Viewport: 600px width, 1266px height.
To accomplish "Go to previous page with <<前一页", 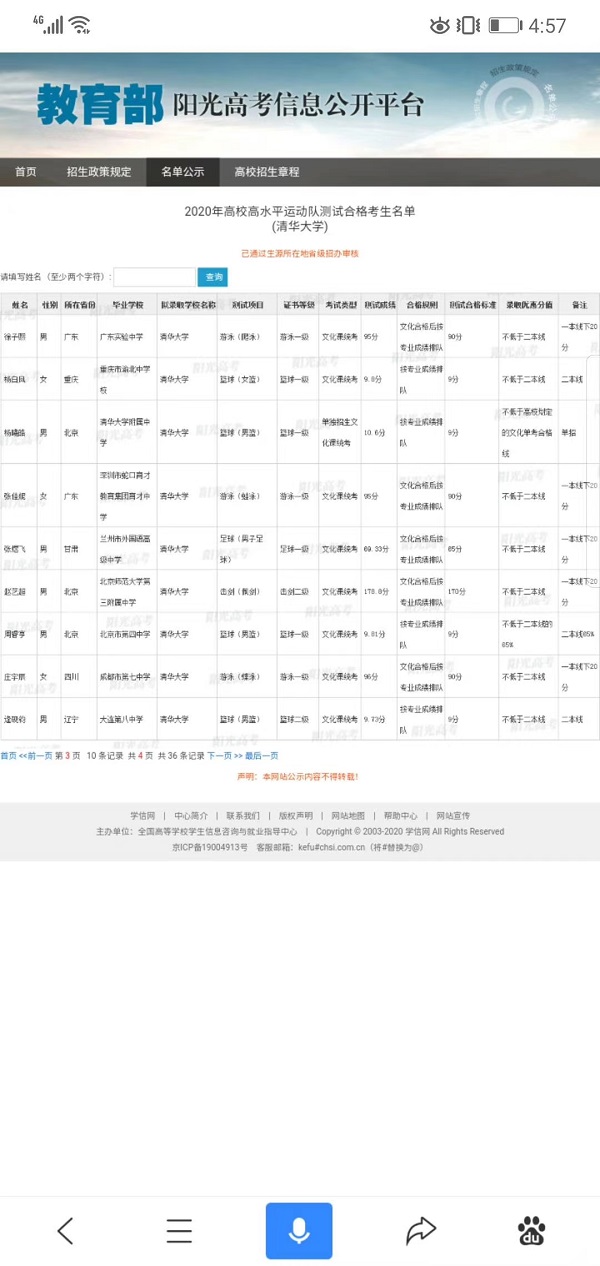I will tap(35, 756).
